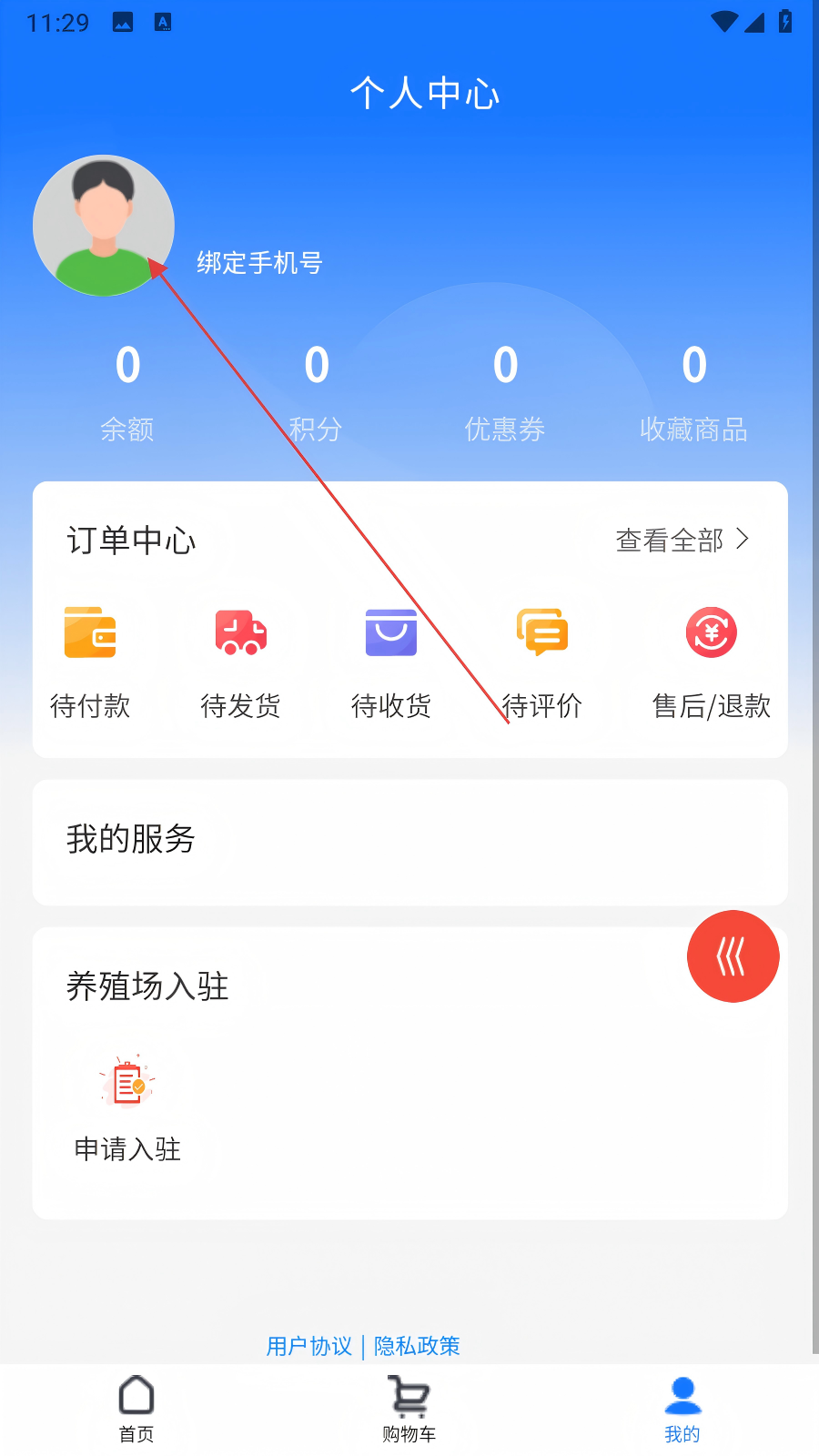The image size is (819, 1456).
Task: Tap the red floating expand button
Action: 733,956
